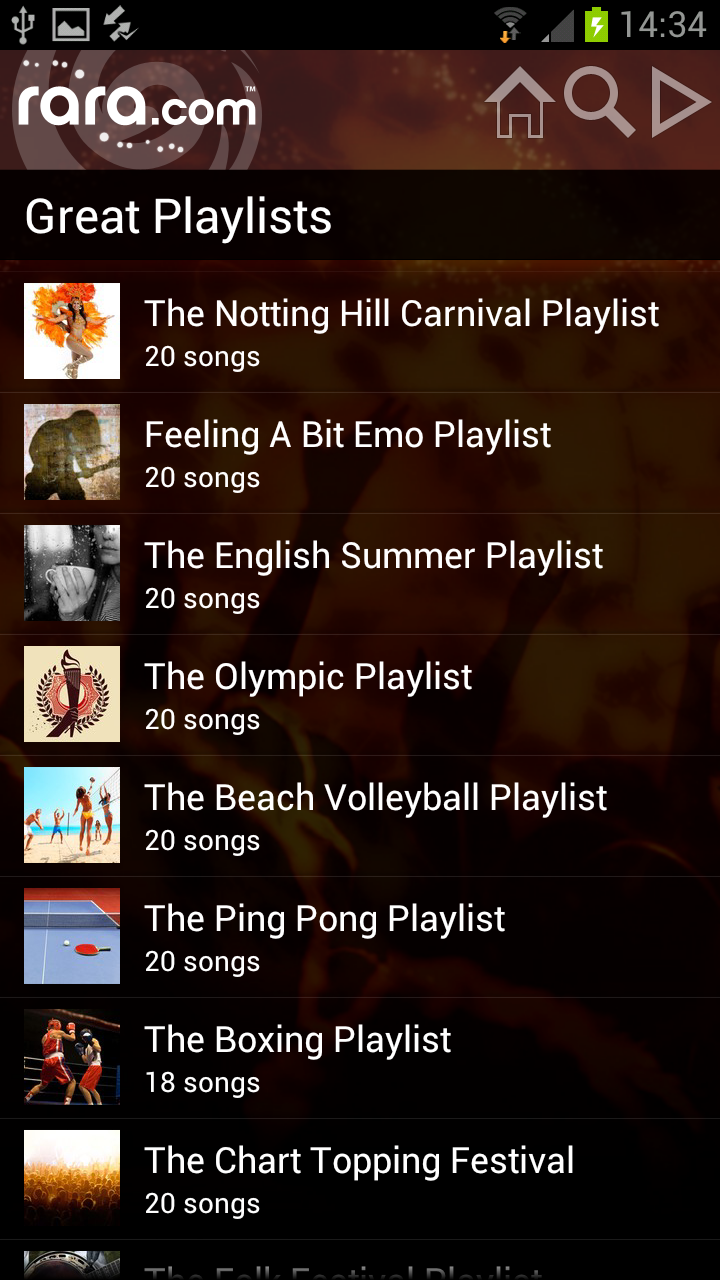Open The Notting Hill Carnival Playlist
The height and width of the screenshot is (1280, 720).
[x=400, y=331]
